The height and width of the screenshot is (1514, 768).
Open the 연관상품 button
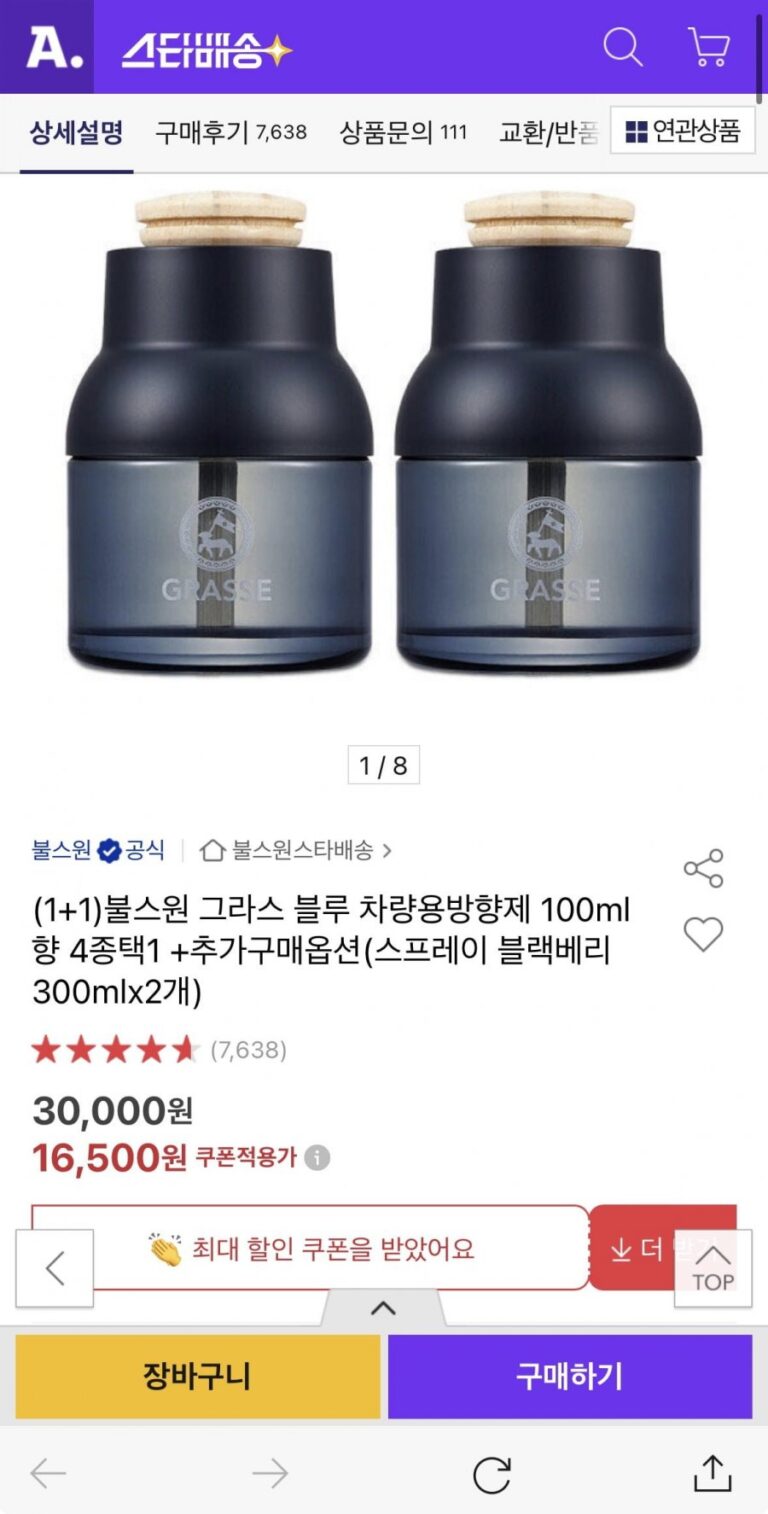coord(682,131)
